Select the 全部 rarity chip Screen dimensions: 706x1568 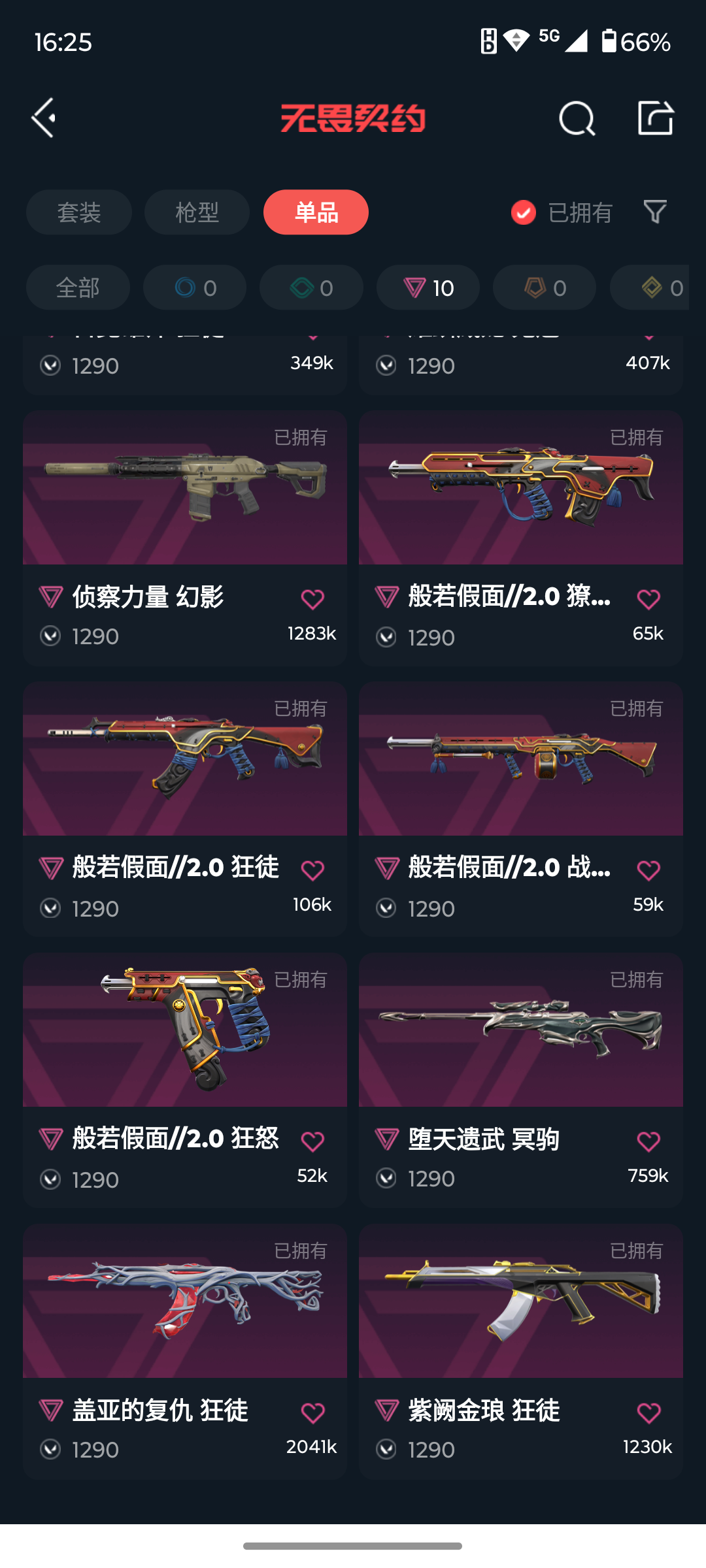coord(78,287)
